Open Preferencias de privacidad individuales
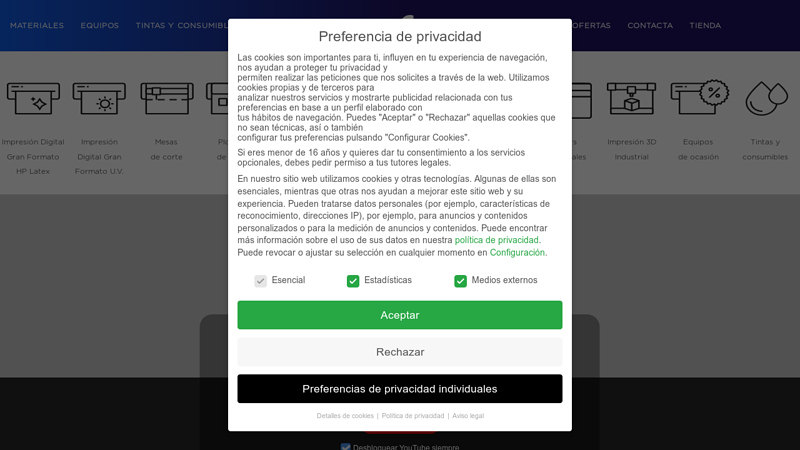The image size is (800, 450). point(399,389)
